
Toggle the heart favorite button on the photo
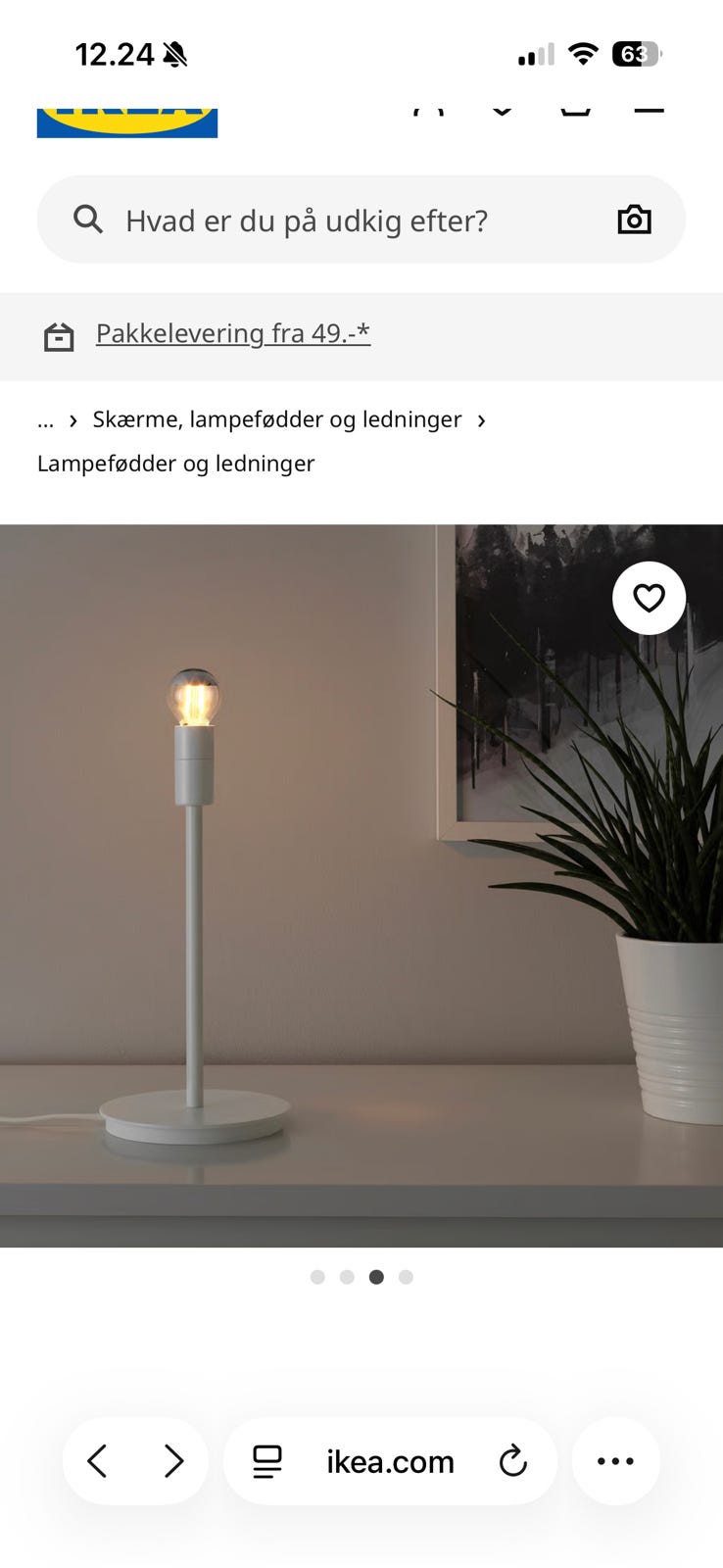click(649, 598)
